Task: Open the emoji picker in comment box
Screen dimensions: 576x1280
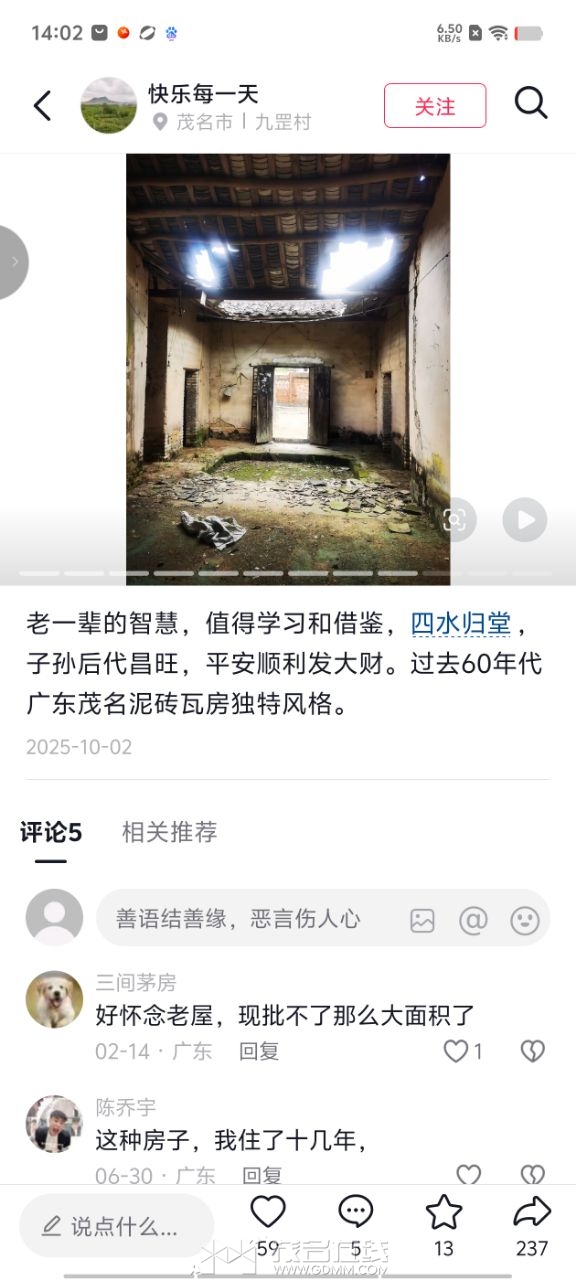Action: [525, 920]
